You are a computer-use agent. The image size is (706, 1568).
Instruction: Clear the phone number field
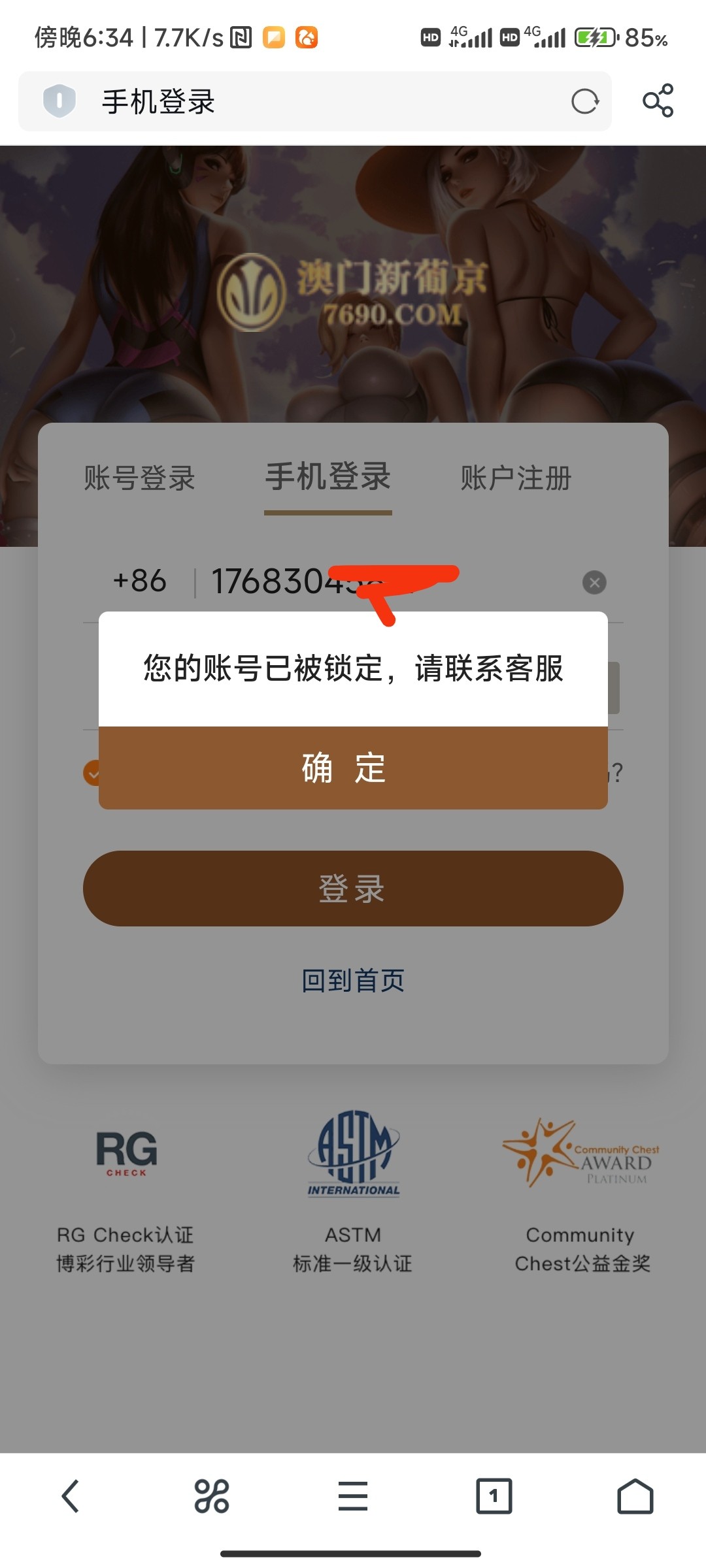(594, 582)
